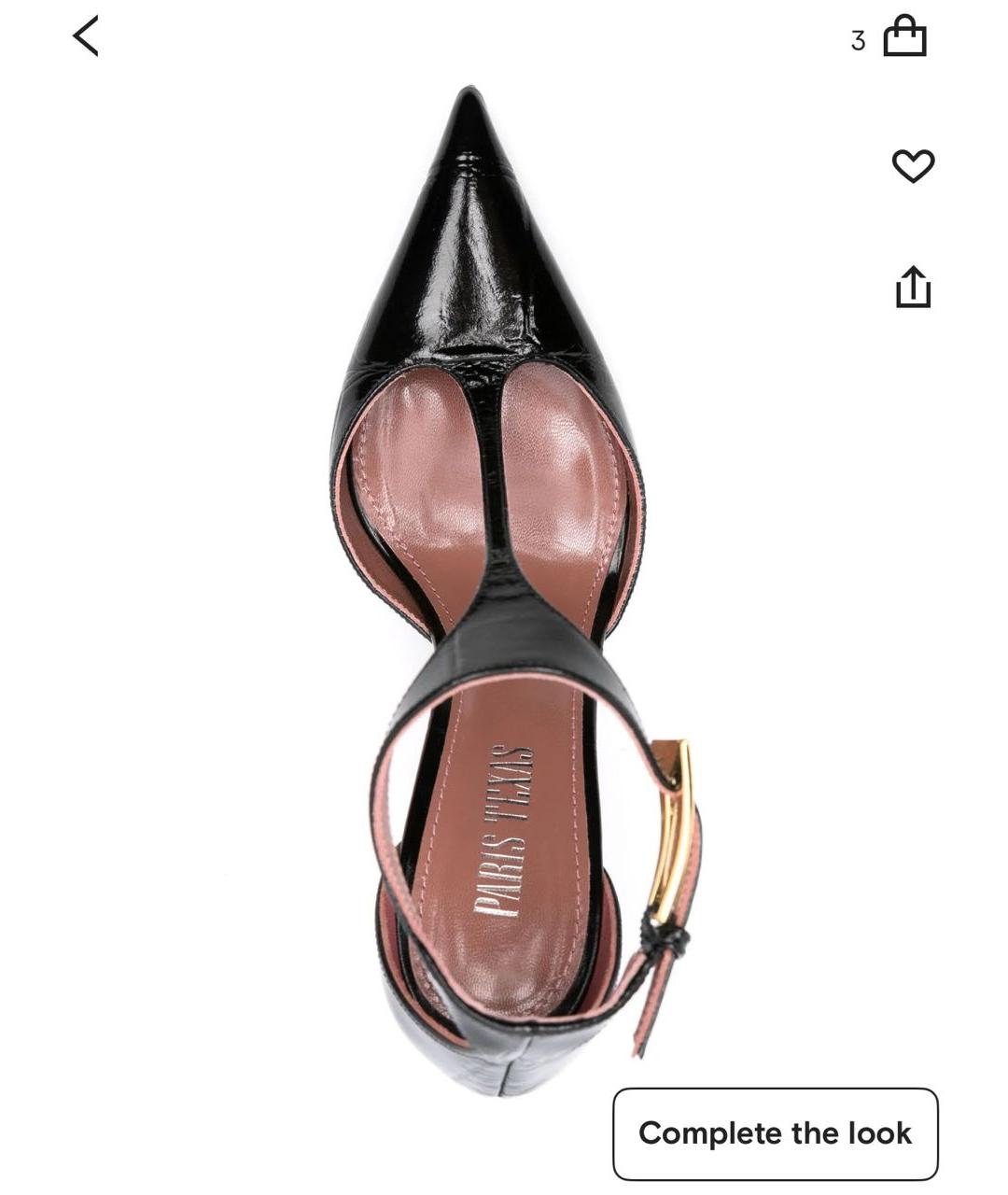This screenshot has height=1195, width=1008.
Task: Go back to the previous page
Action: pyautogui.click(x=85, y=37)
